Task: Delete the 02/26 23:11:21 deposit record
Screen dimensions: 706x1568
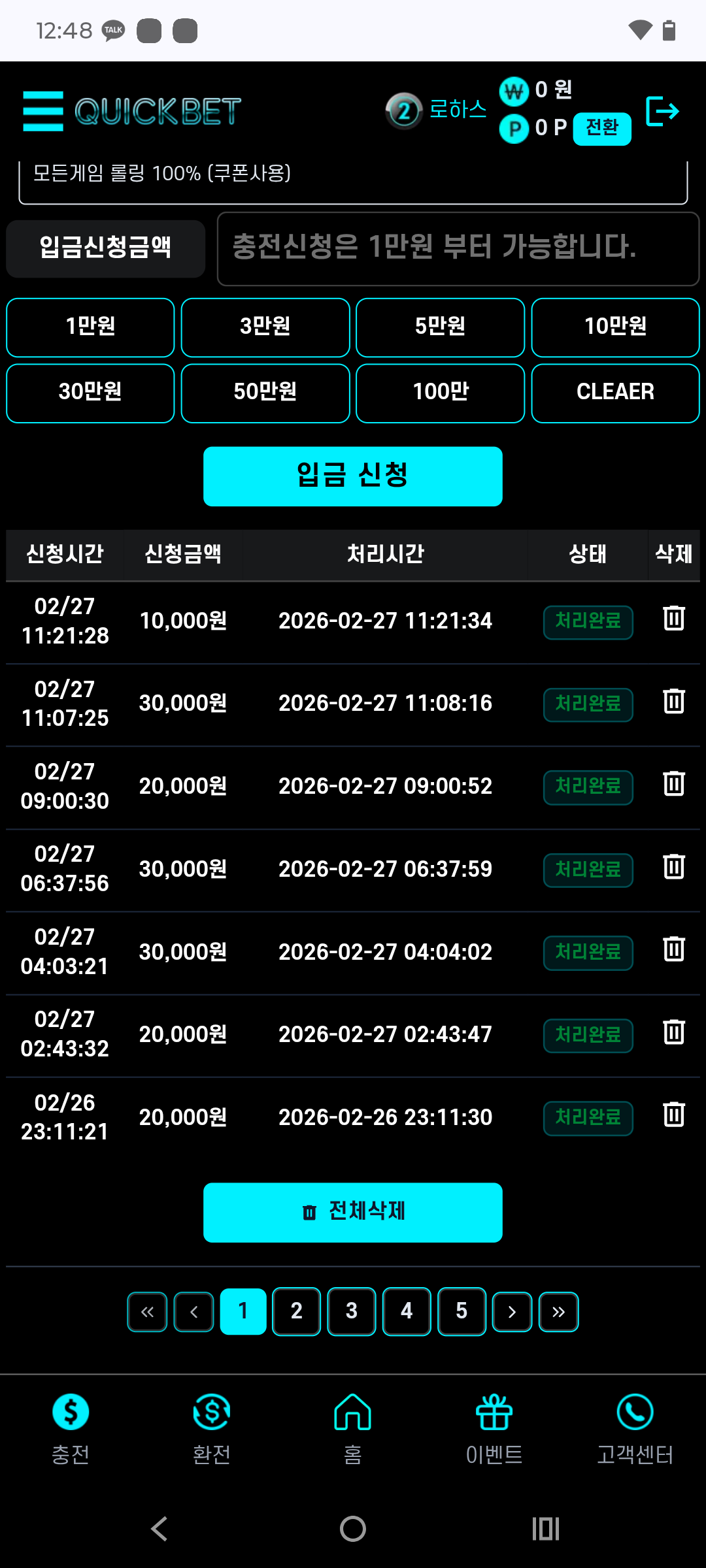Action: coord(673,1115)
